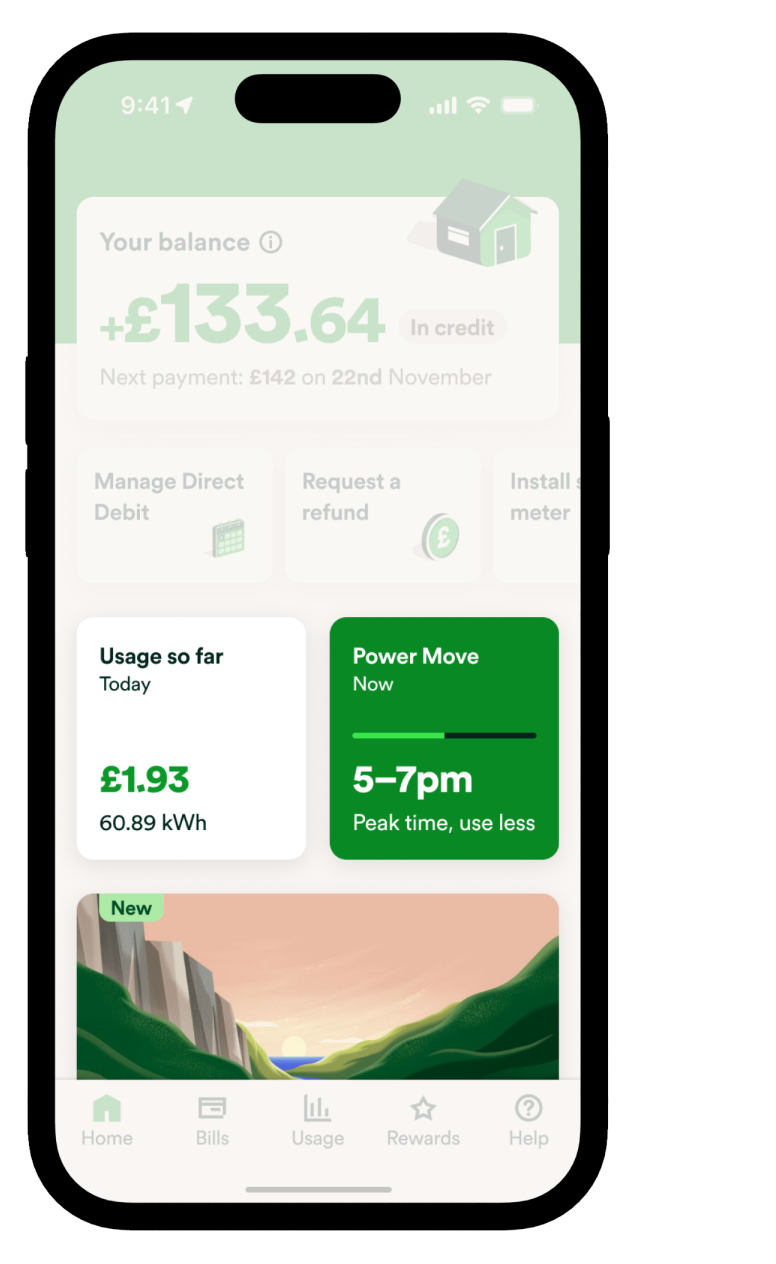
Task: Go to the Home tab
Action: (107, 1120)
